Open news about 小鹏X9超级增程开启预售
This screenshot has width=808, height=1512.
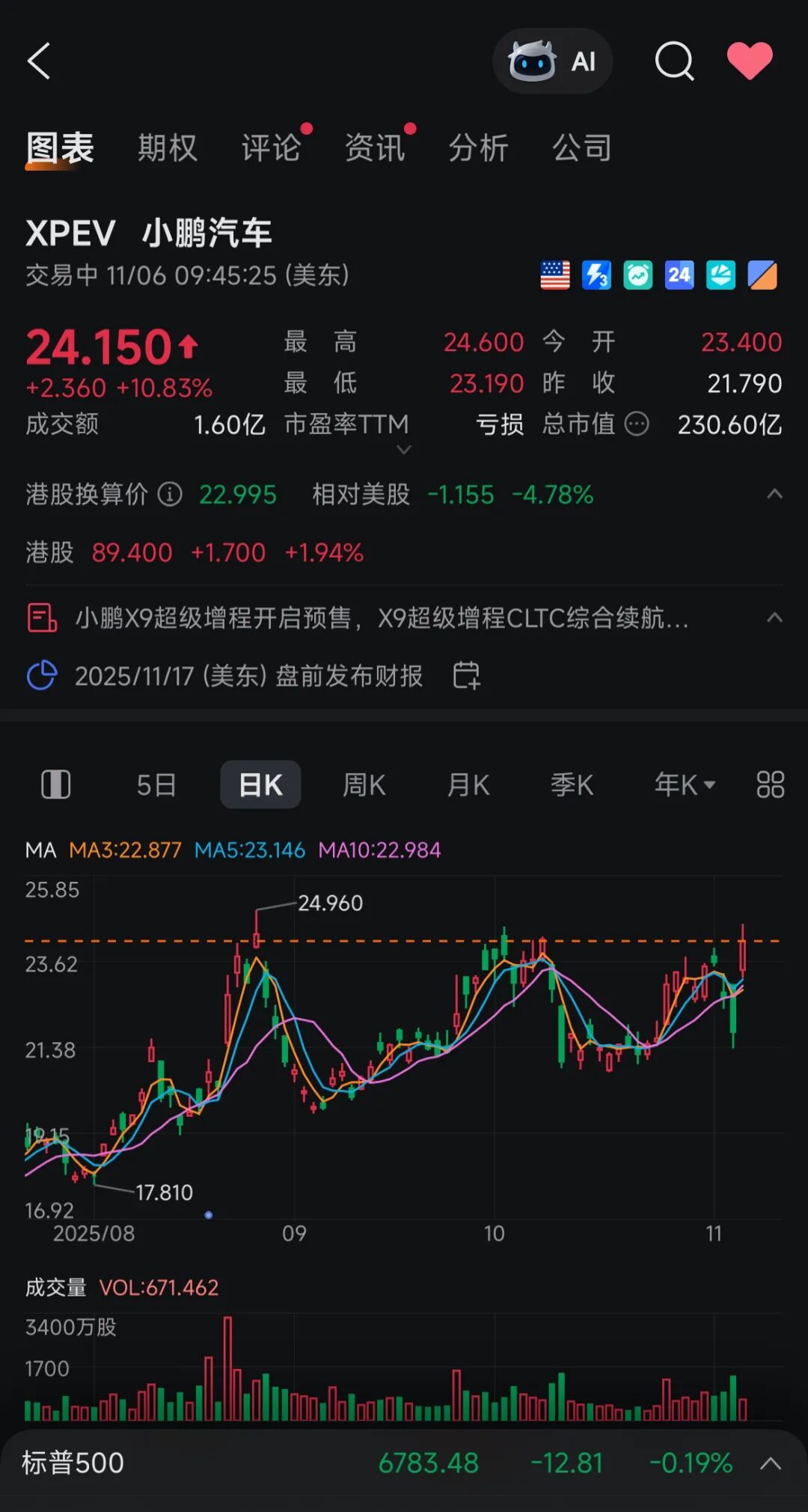coord(382,618)
